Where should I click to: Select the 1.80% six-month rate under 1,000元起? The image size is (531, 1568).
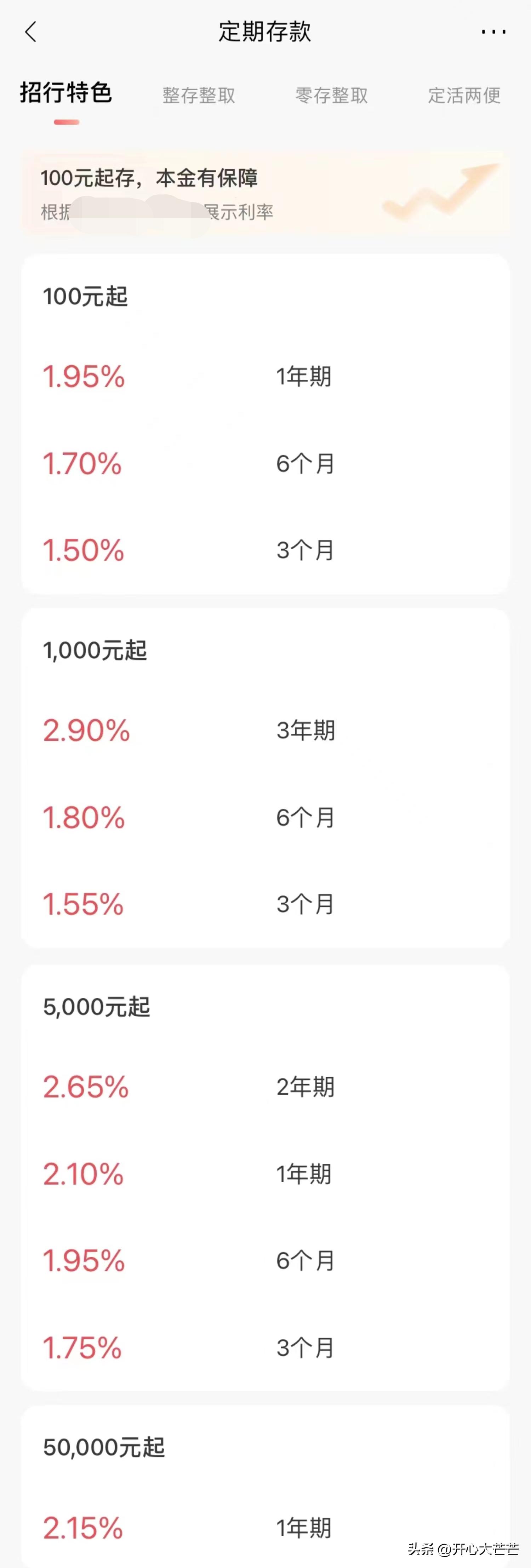click(x=84, y=818)
